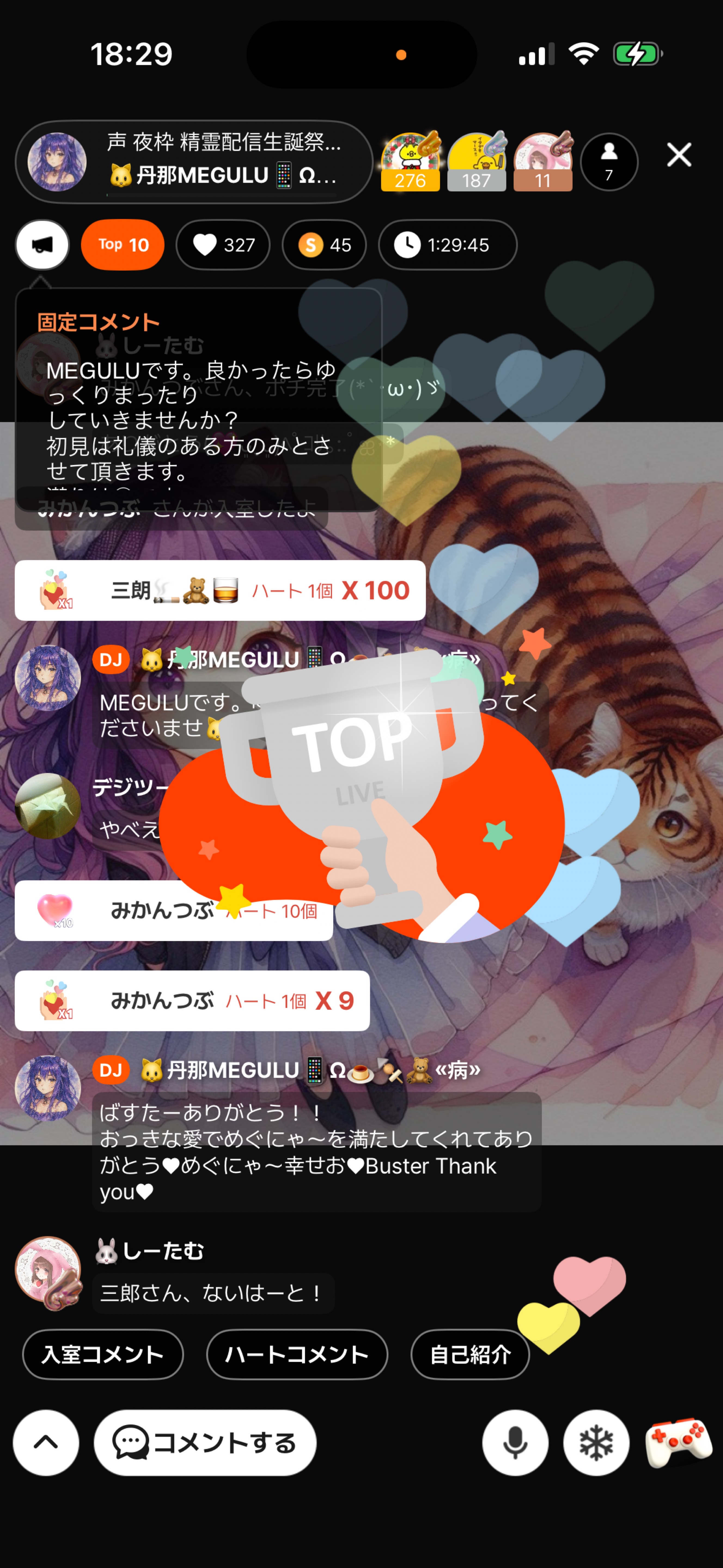Open the DJ profile header
The image size is (723, 1568).
[x=194, y=161]
